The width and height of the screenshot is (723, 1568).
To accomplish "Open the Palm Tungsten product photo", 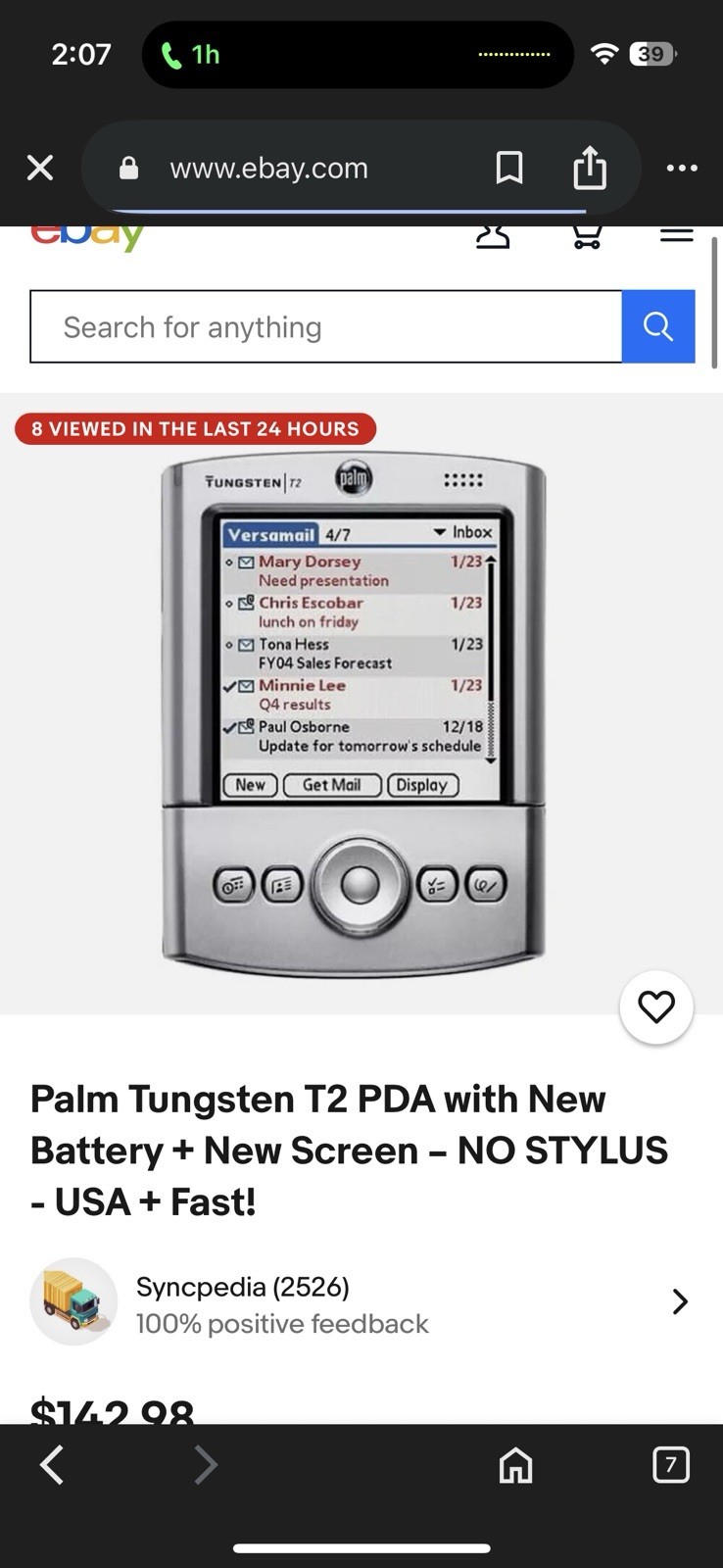I will [354, 715].
